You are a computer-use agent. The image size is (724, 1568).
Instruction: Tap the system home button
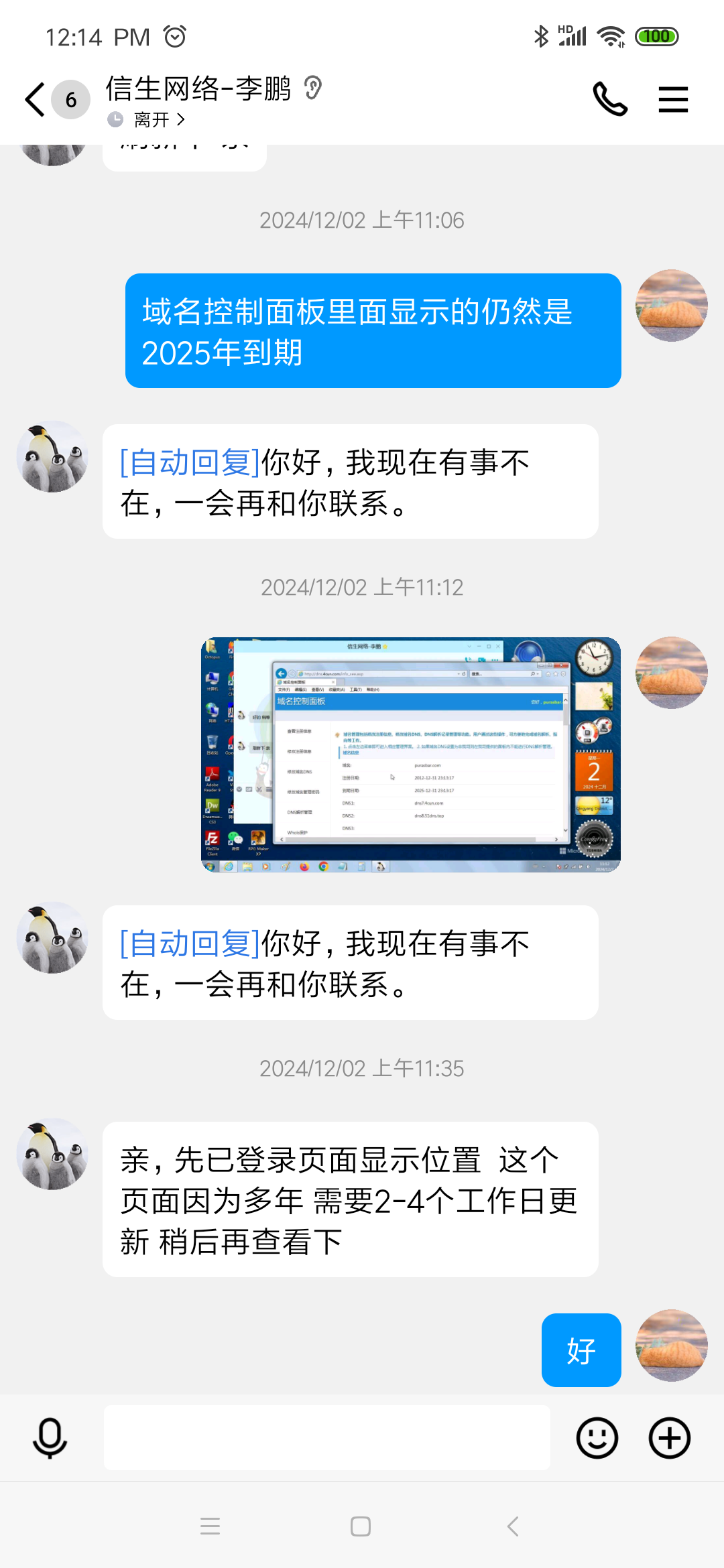click(x=361, y=1526)
